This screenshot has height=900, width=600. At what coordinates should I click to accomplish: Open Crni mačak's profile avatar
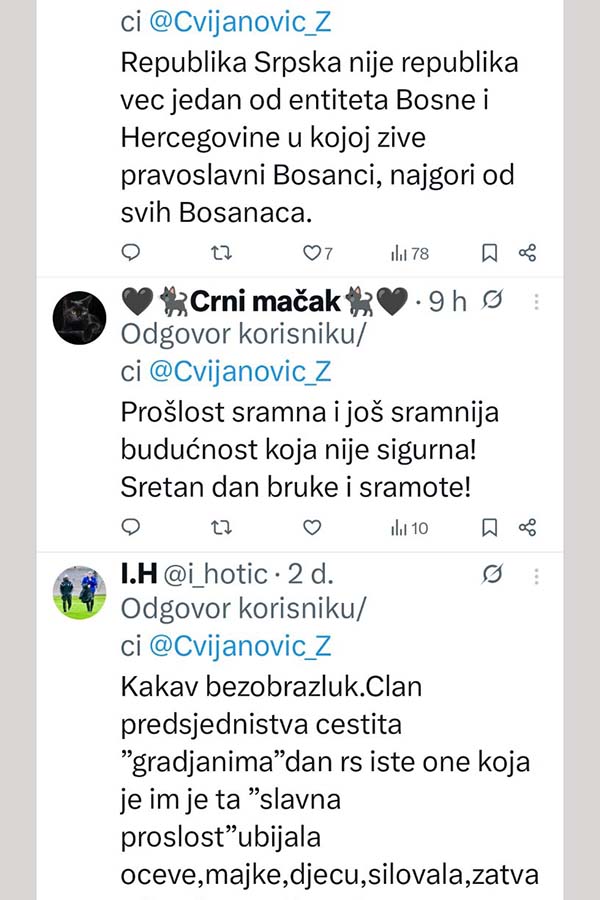click(x=79, y=318)
